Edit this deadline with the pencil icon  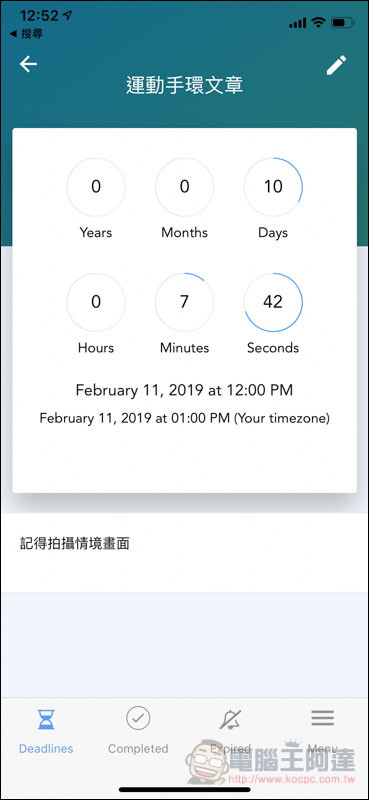point(336,65)
